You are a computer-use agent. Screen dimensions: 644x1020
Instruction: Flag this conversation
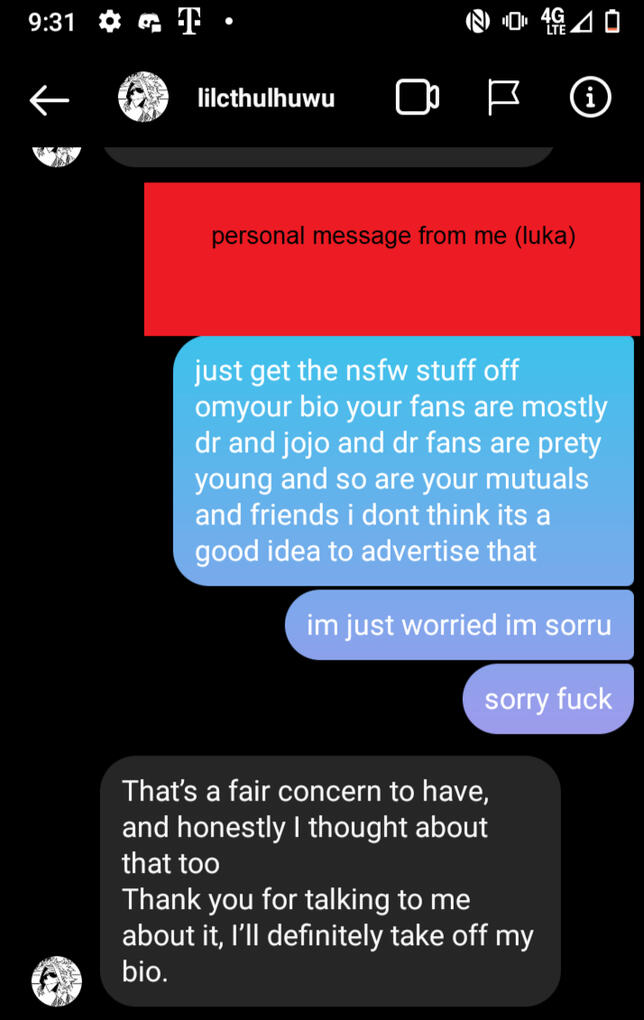point(503,98)
